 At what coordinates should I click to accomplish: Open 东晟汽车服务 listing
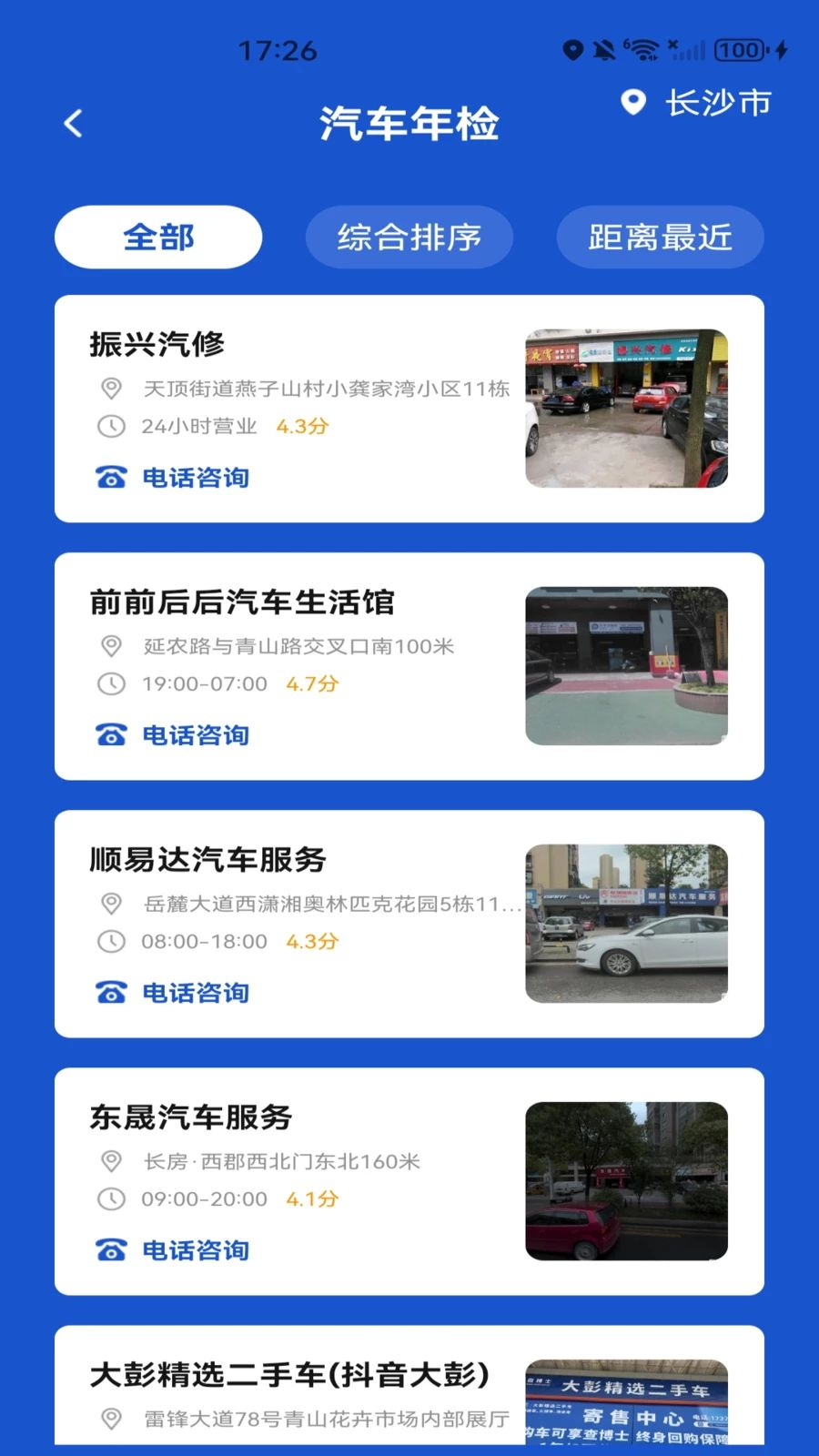pyautogui.click(x=409, y=1181)
